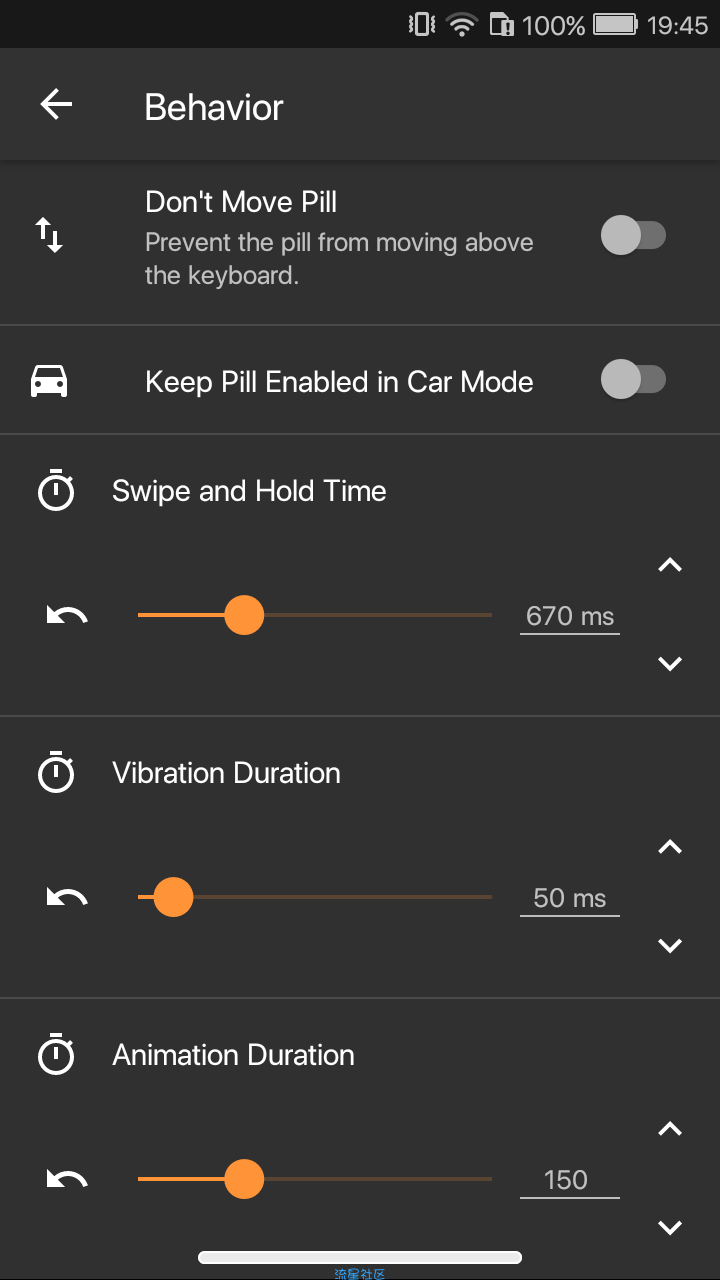Viewport: 720px width, 1280px height.
Task: Reset Swipe and Hold Time to default
Action: point(67,616)
